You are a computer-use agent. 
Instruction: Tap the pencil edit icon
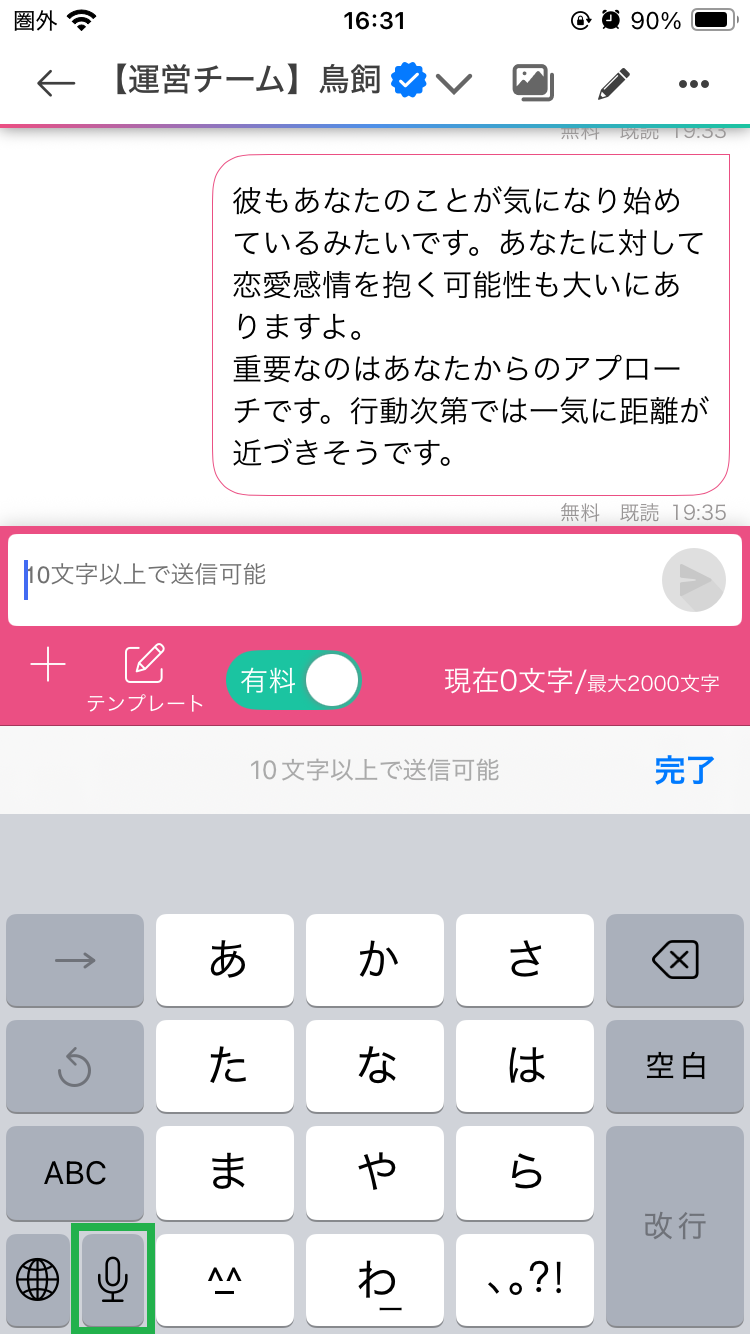[x=613, y=84]
